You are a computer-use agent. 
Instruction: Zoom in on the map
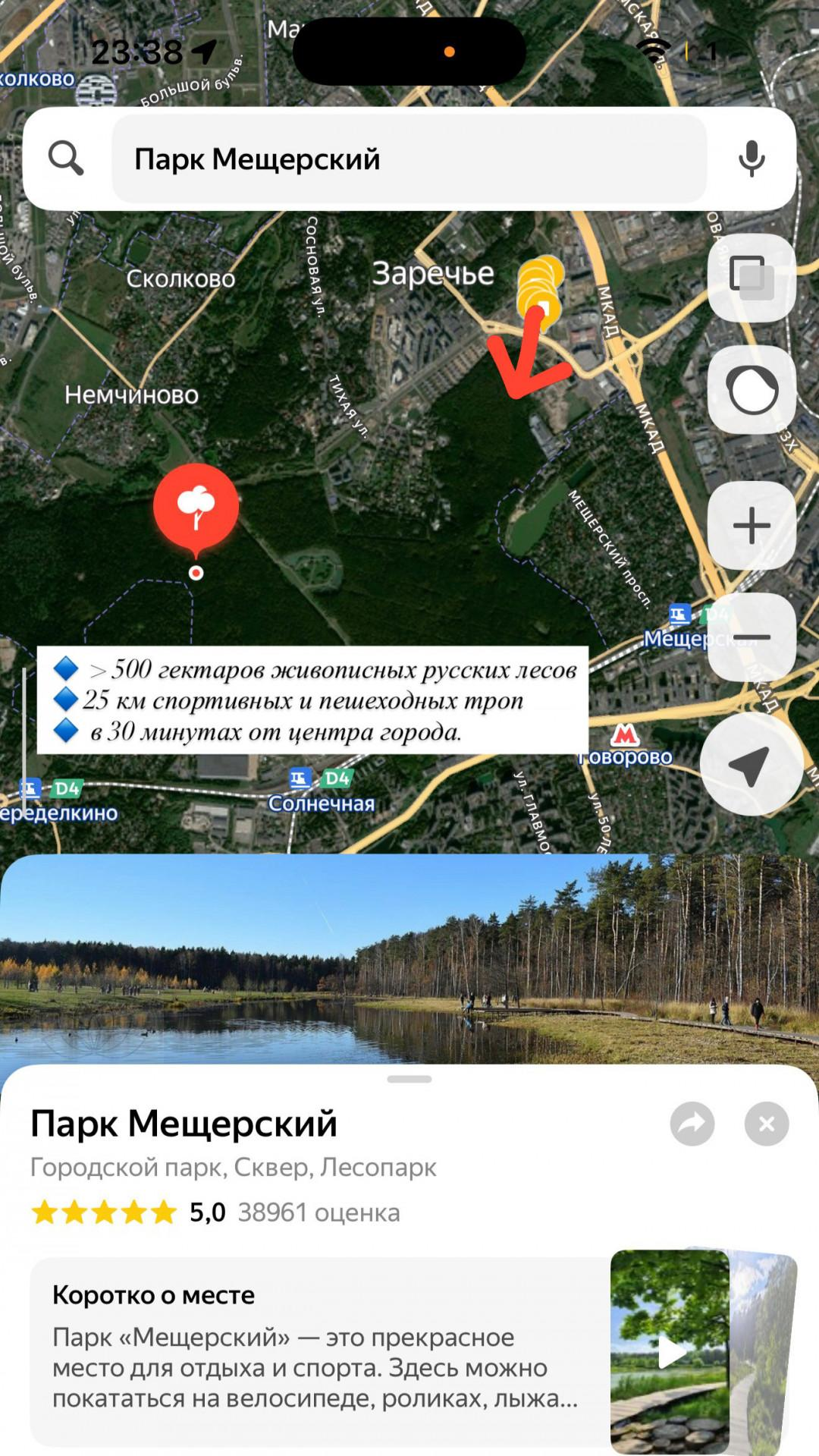click(x=751, y=526)
